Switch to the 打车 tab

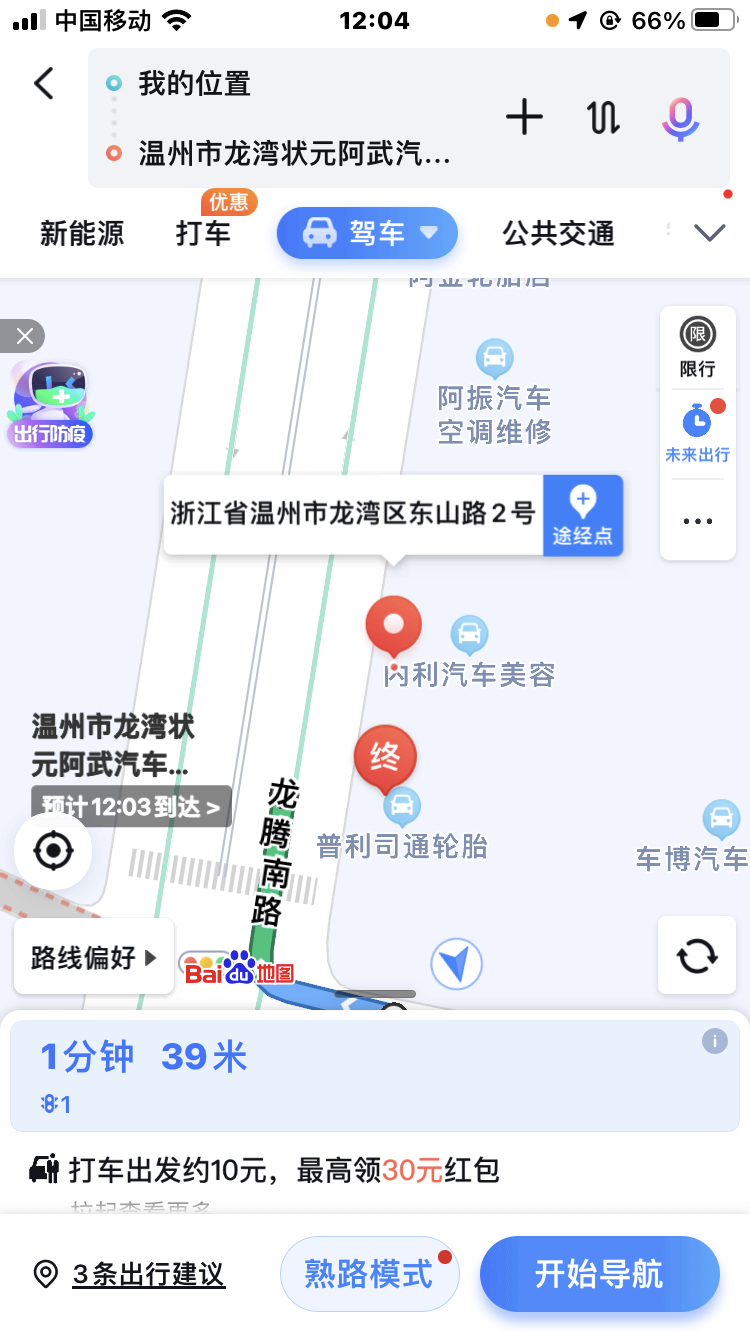pos(203,234)
